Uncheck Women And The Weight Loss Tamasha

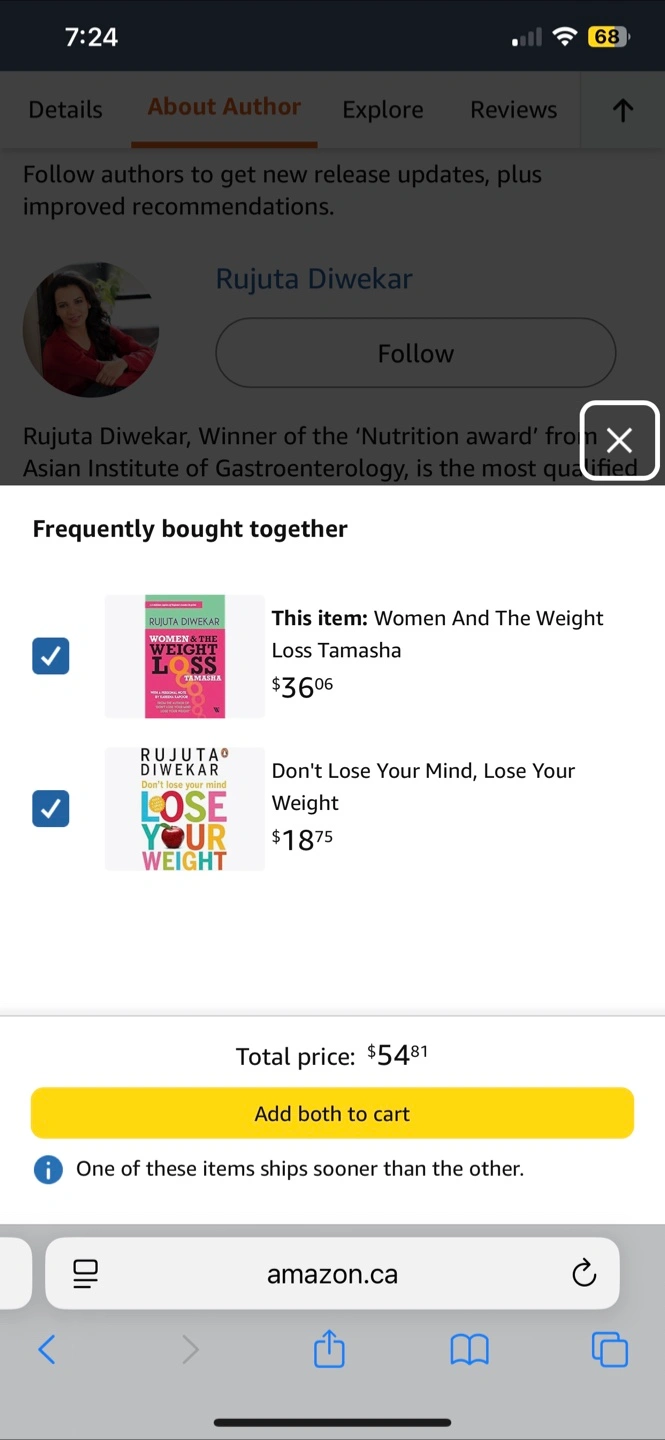coord(51,656)
